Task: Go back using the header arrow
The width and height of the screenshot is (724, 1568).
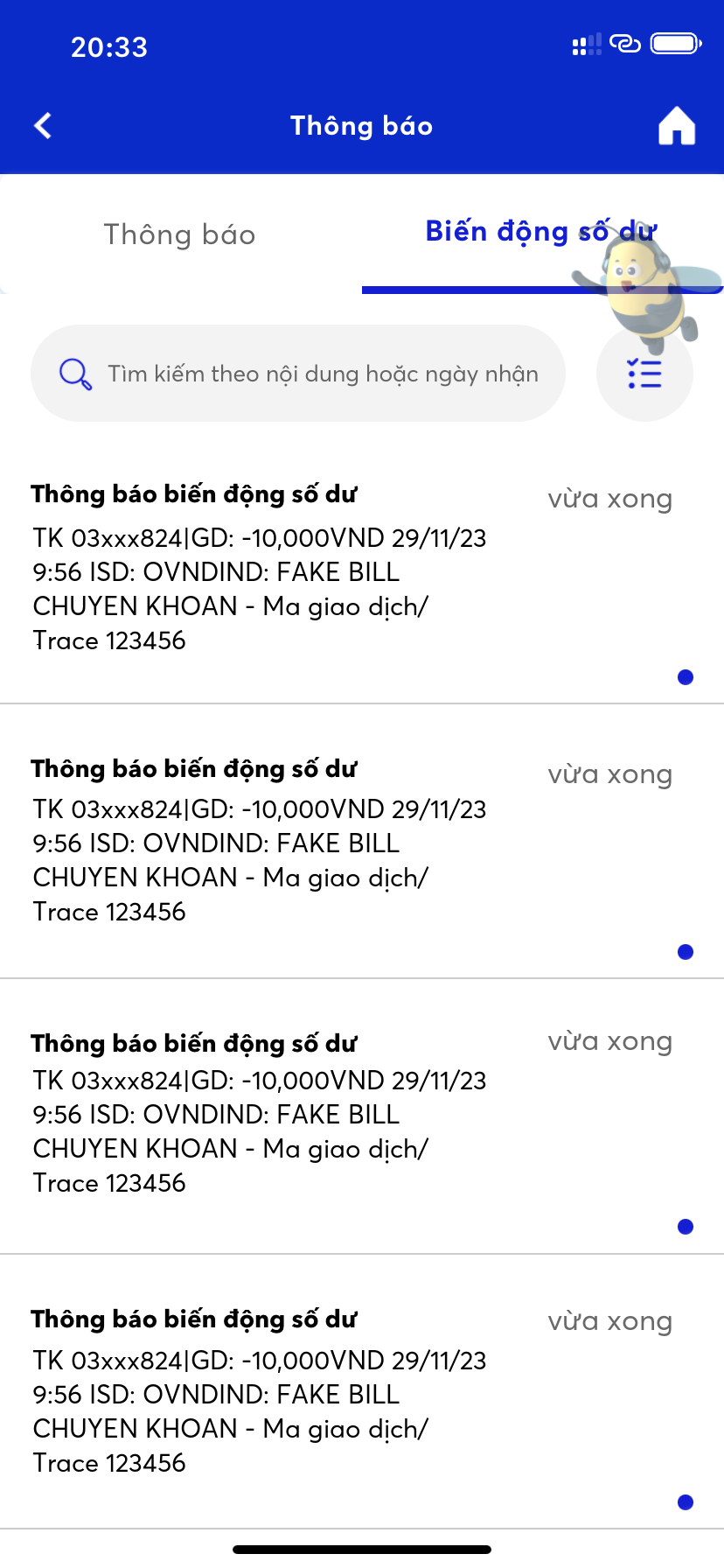Action: (x=43, y=126)
